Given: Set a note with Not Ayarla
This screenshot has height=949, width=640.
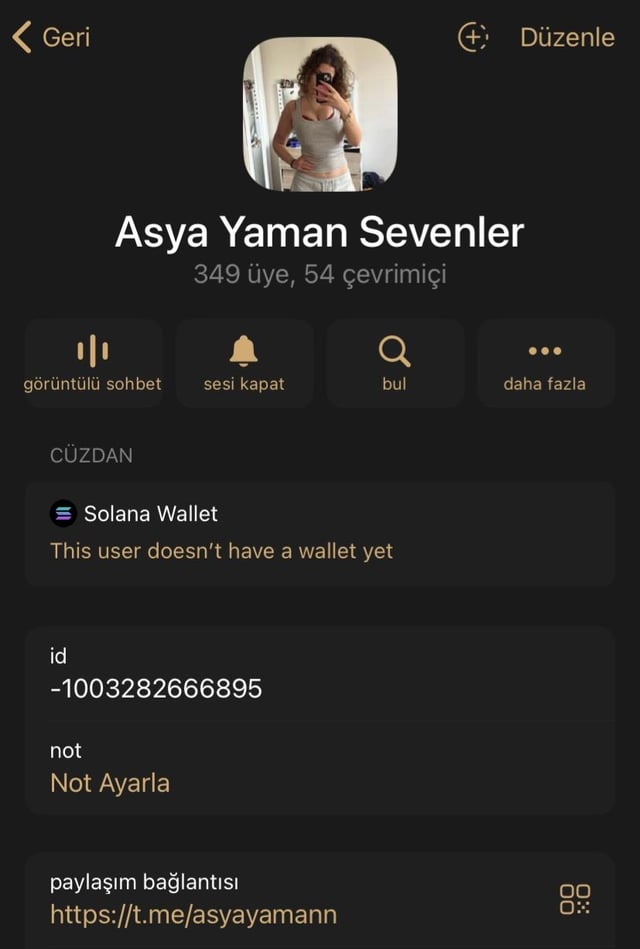Looking at the screenshot, I should [x=110, y=782].
